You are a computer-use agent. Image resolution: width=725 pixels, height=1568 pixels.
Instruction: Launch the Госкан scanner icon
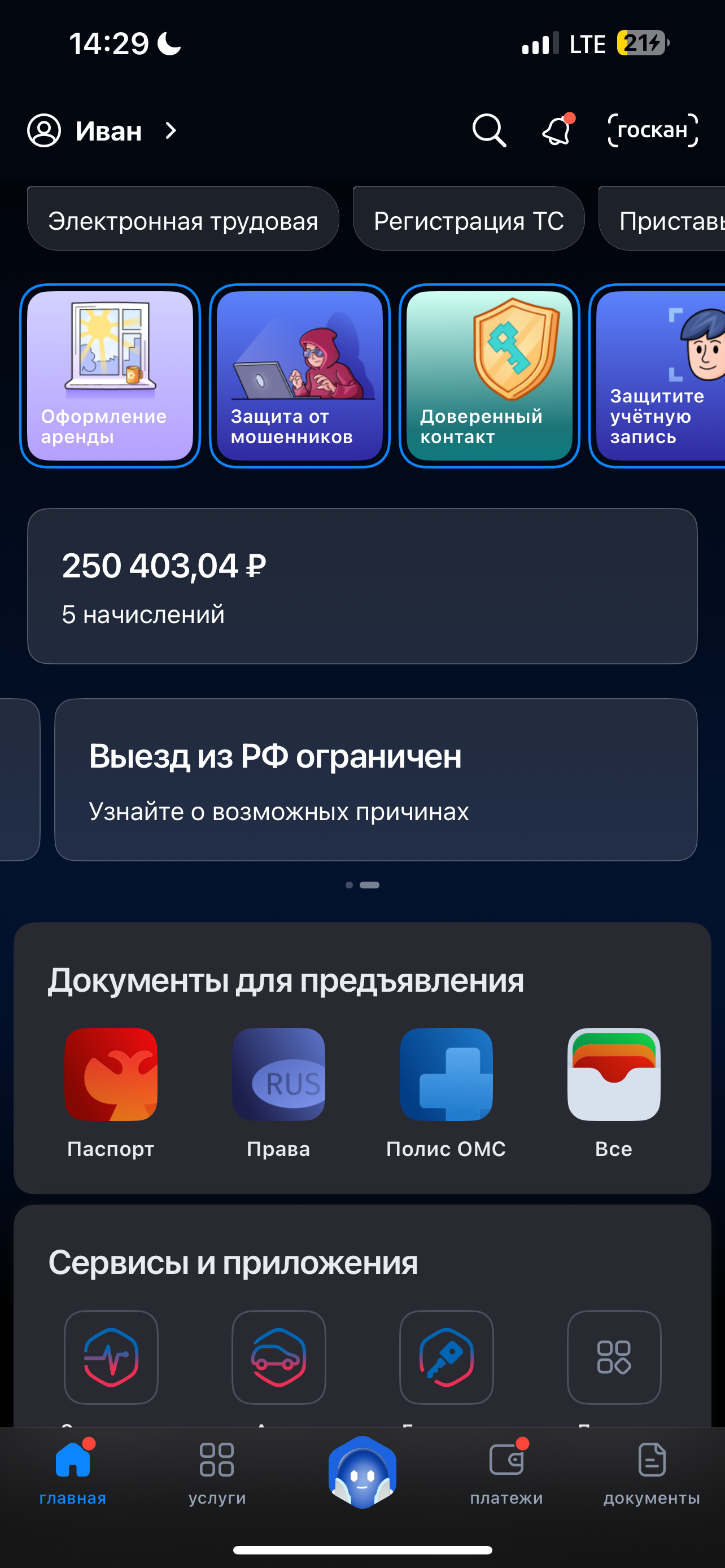point(652,130)
